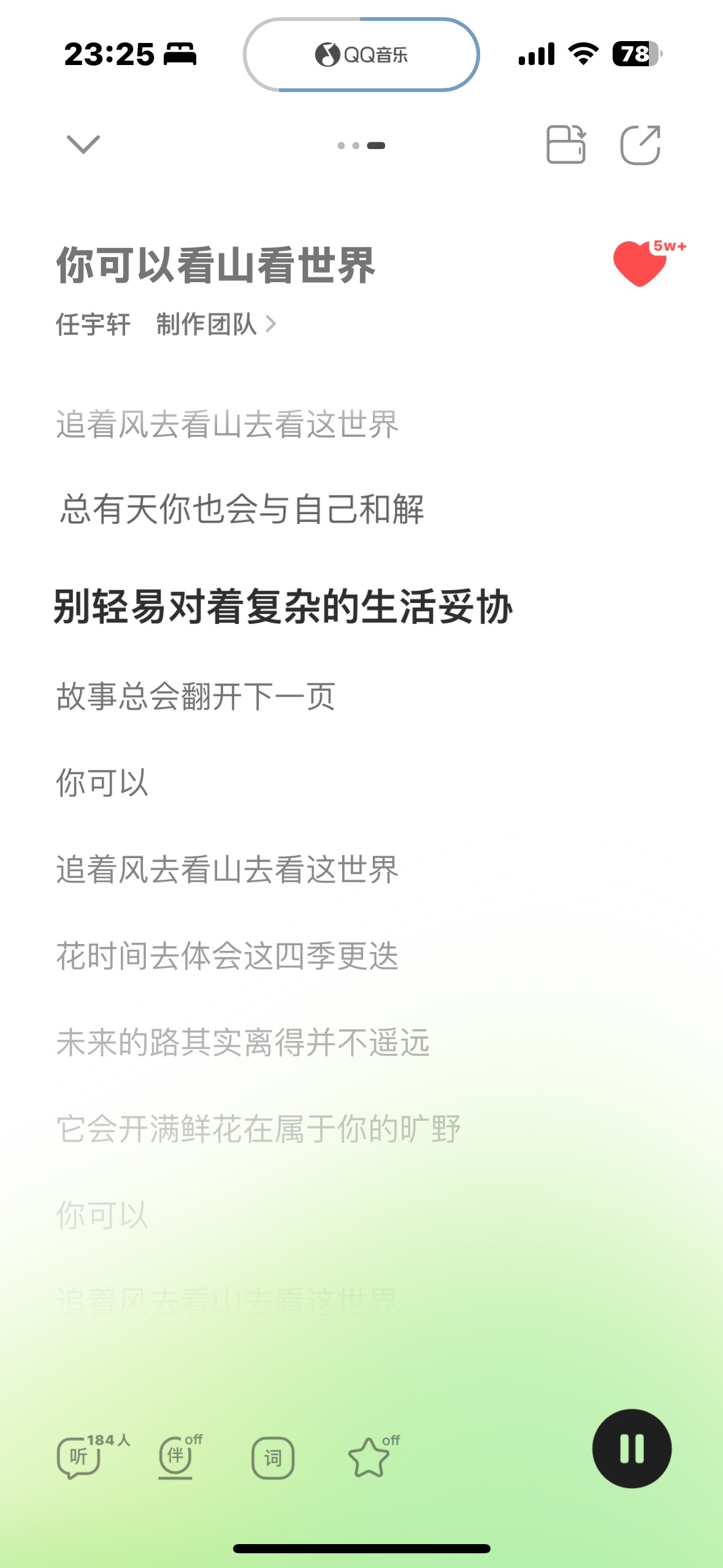Pause the music playback
Screen dimensions: 723x1568
click(x=632, y=1448)
